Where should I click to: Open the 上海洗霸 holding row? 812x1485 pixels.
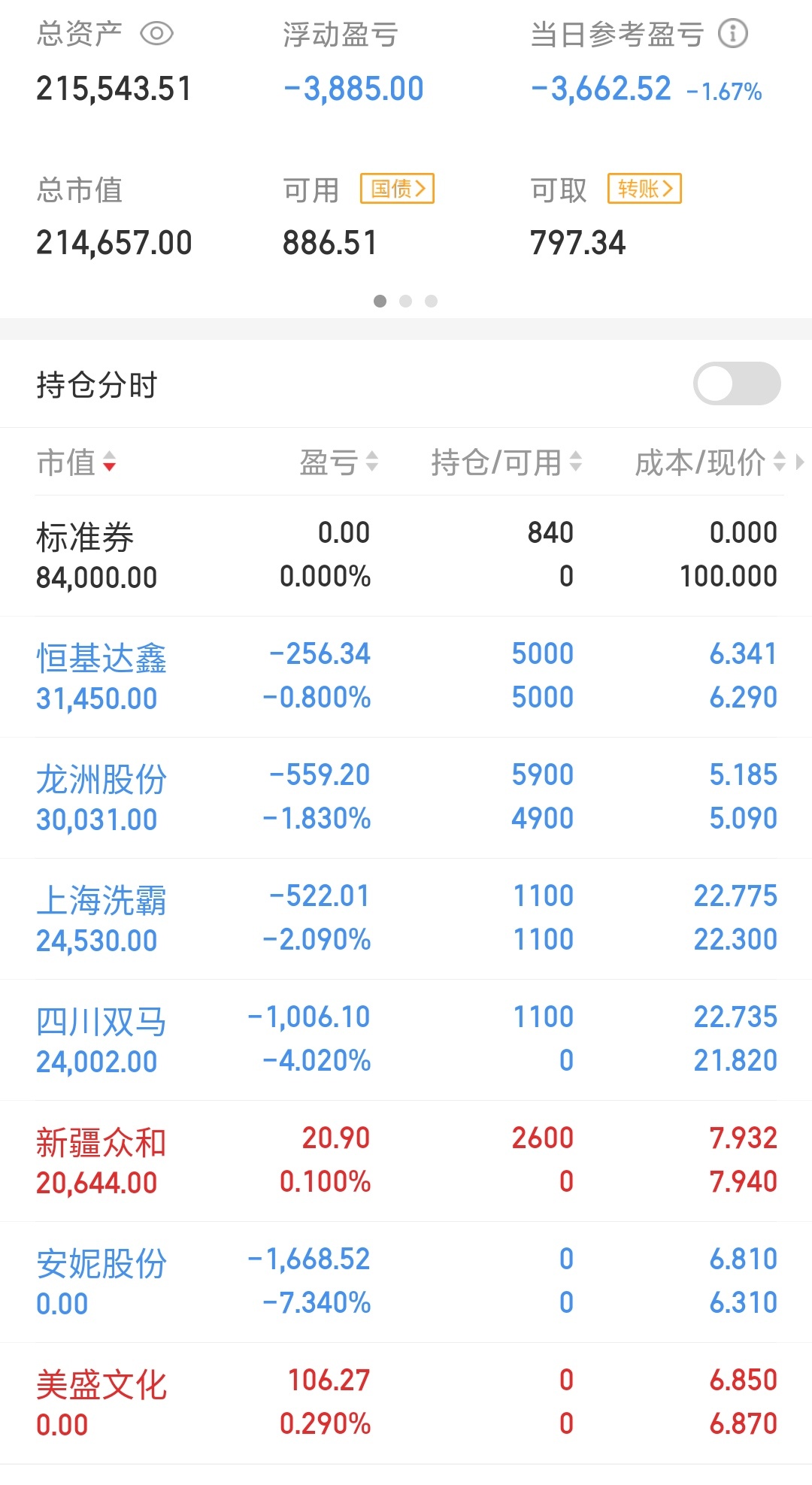coord(406,919)
